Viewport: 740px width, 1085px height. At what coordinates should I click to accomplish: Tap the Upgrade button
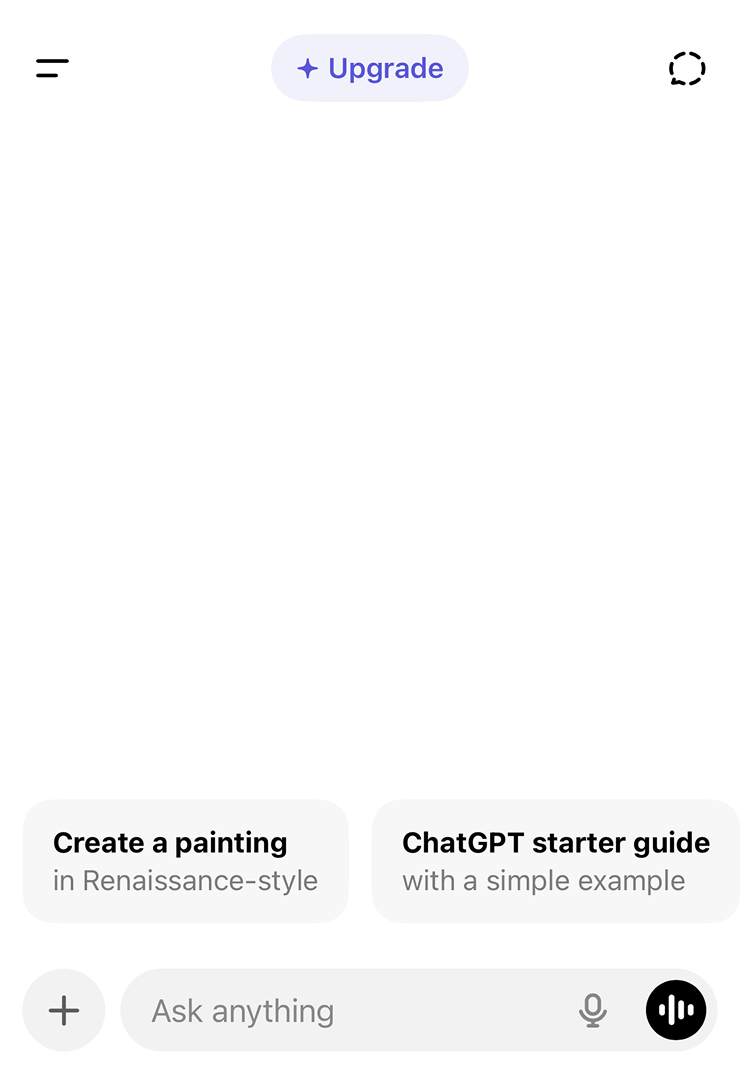tap(370, 68)
